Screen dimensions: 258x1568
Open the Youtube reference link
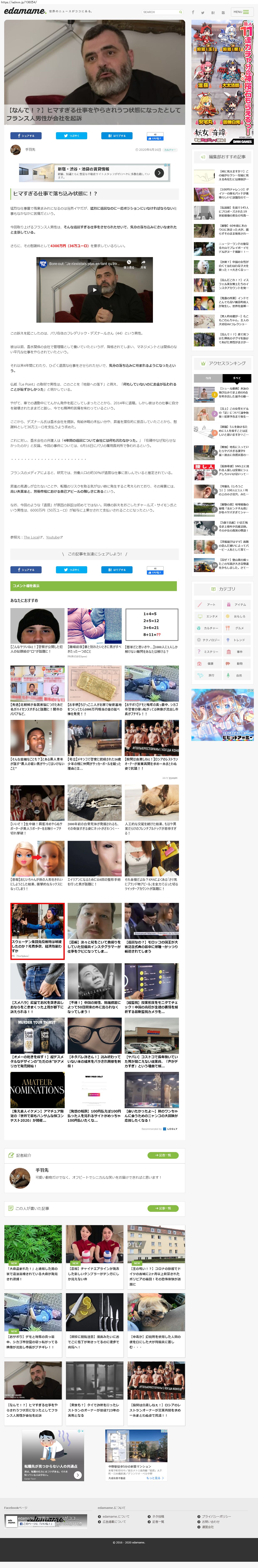tap(53, 538)
